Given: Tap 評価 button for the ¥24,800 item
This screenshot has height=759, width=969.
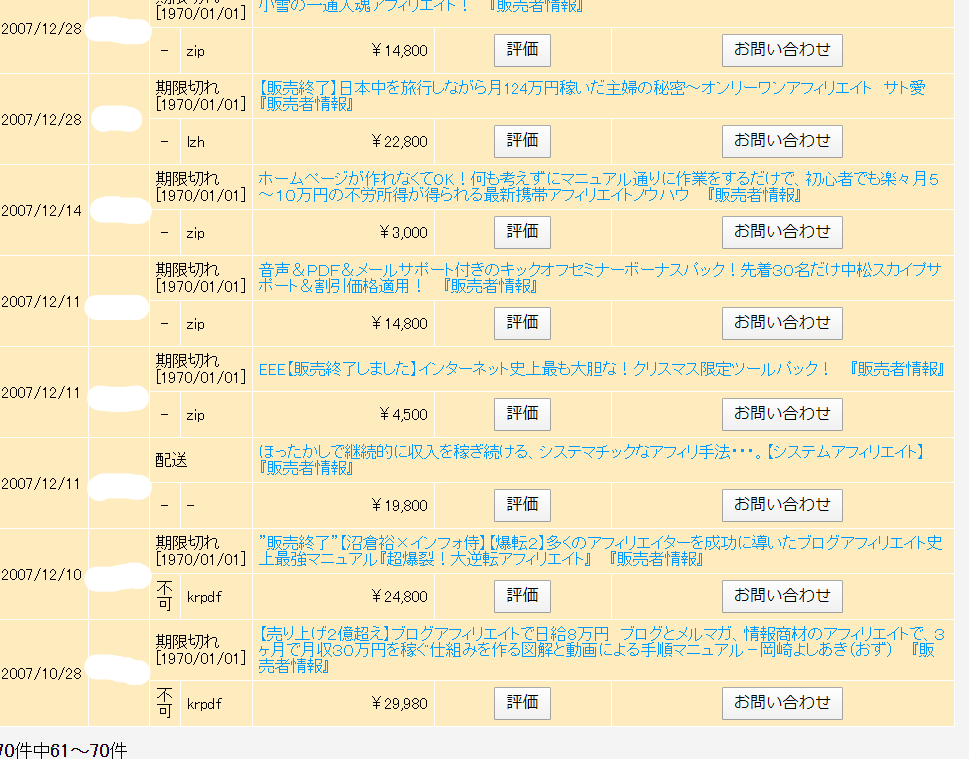Looking at the screenshot, I should (522, 596).
